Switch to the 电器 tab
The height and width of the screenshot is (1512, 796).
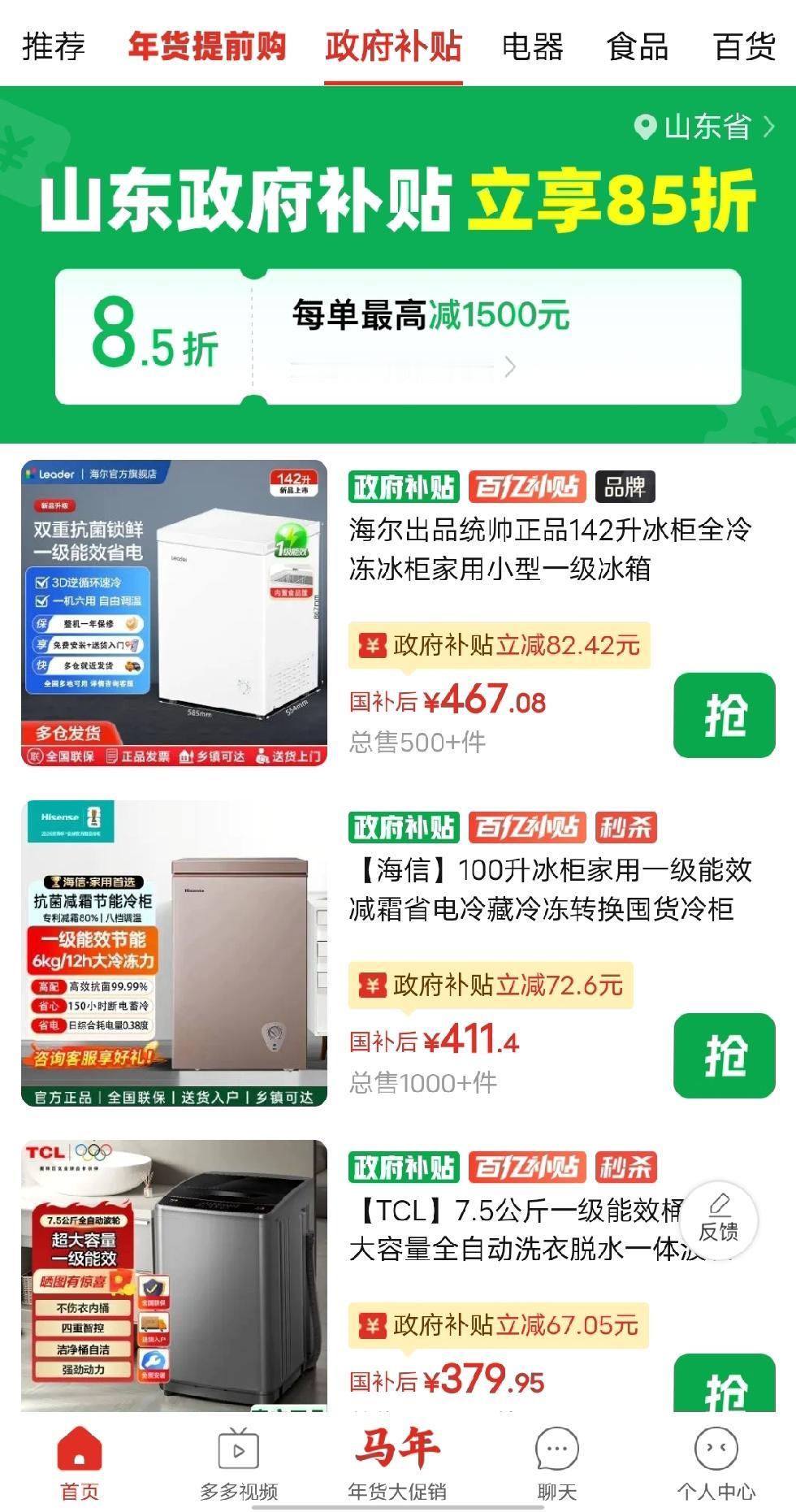[x=533, y=49]
